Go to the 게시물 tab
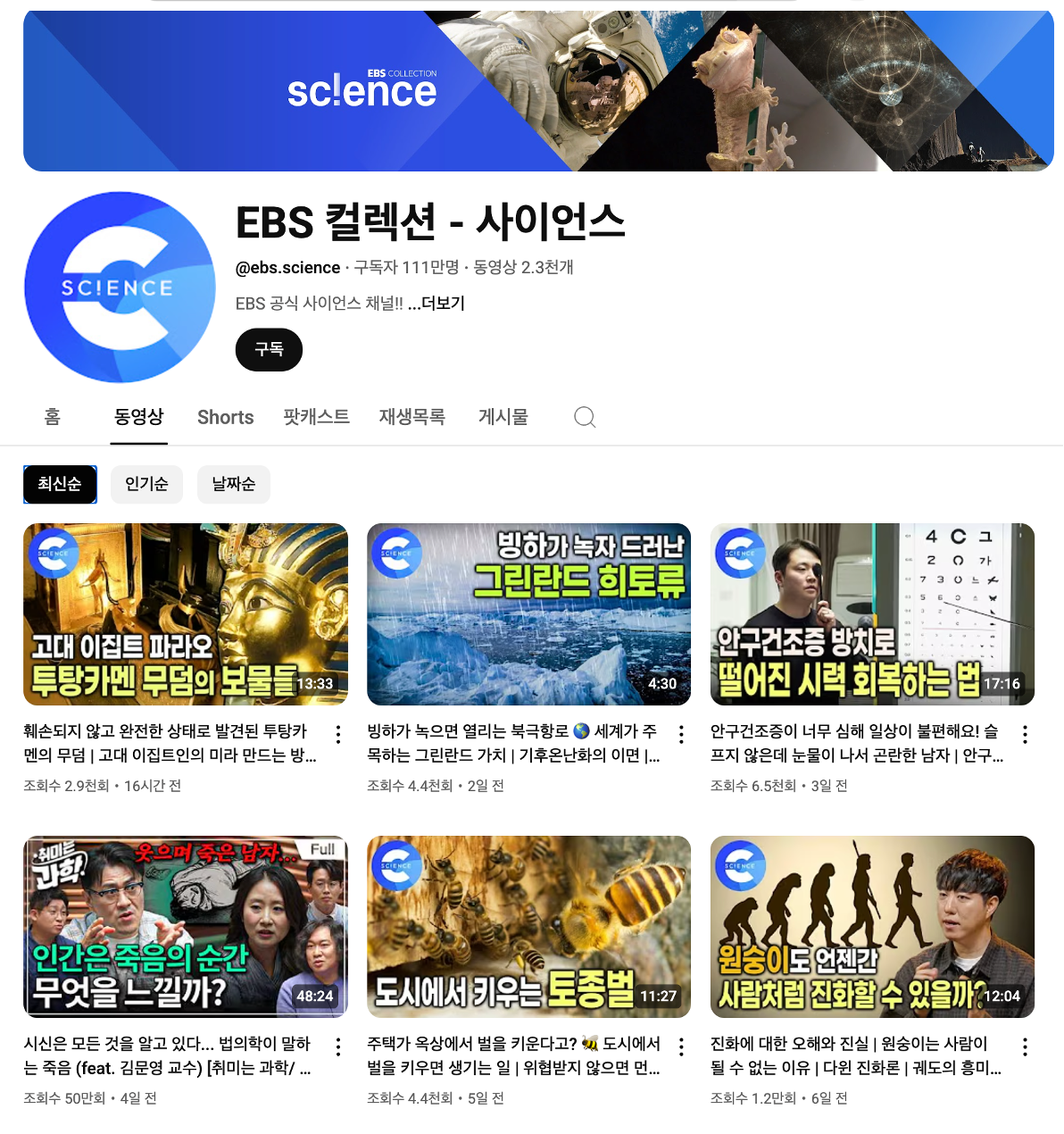Image resolution: width=1064 pixels, height=1134 pixels. (x=503, y=417)
